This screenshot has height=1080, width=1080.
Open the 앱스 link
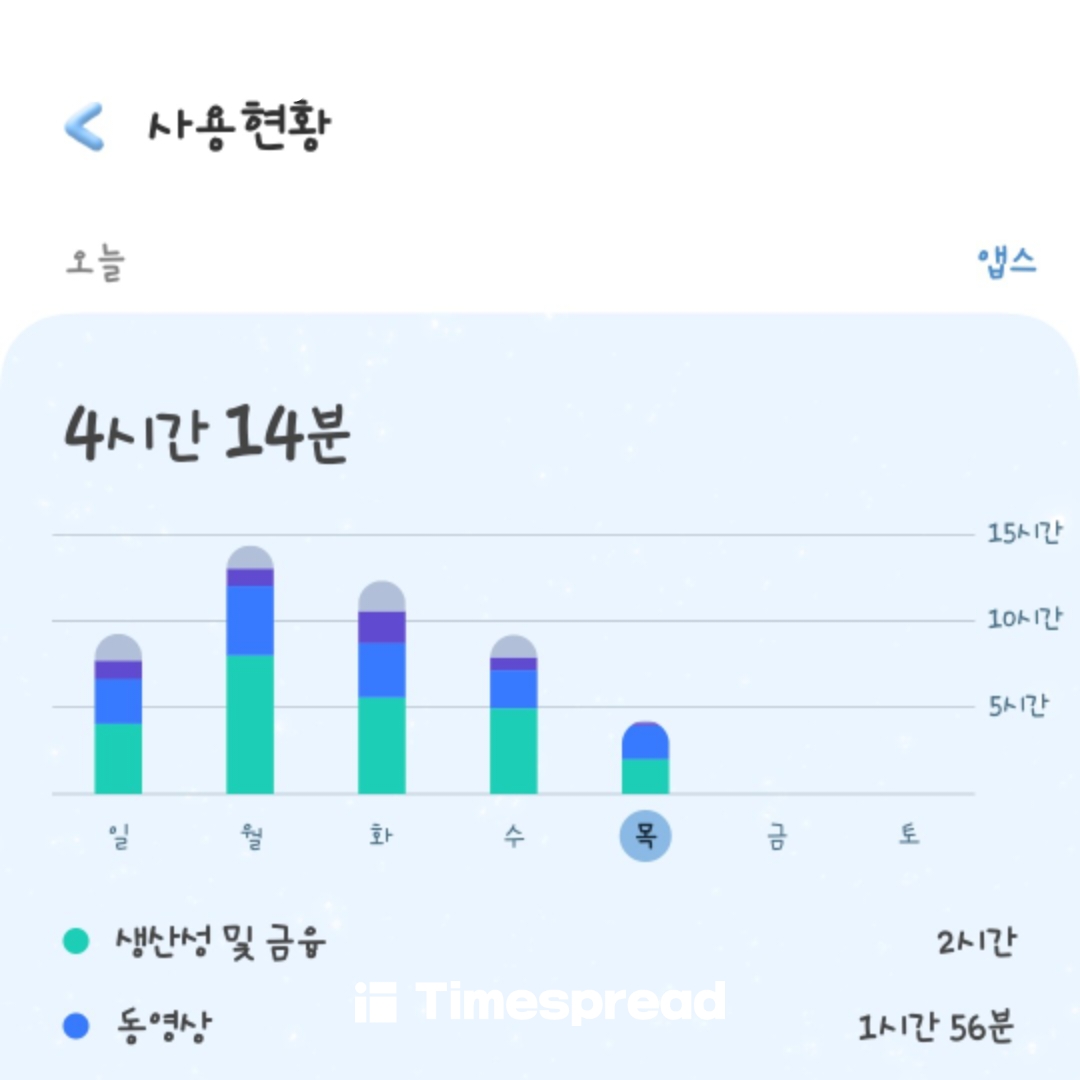(1006, 262)
